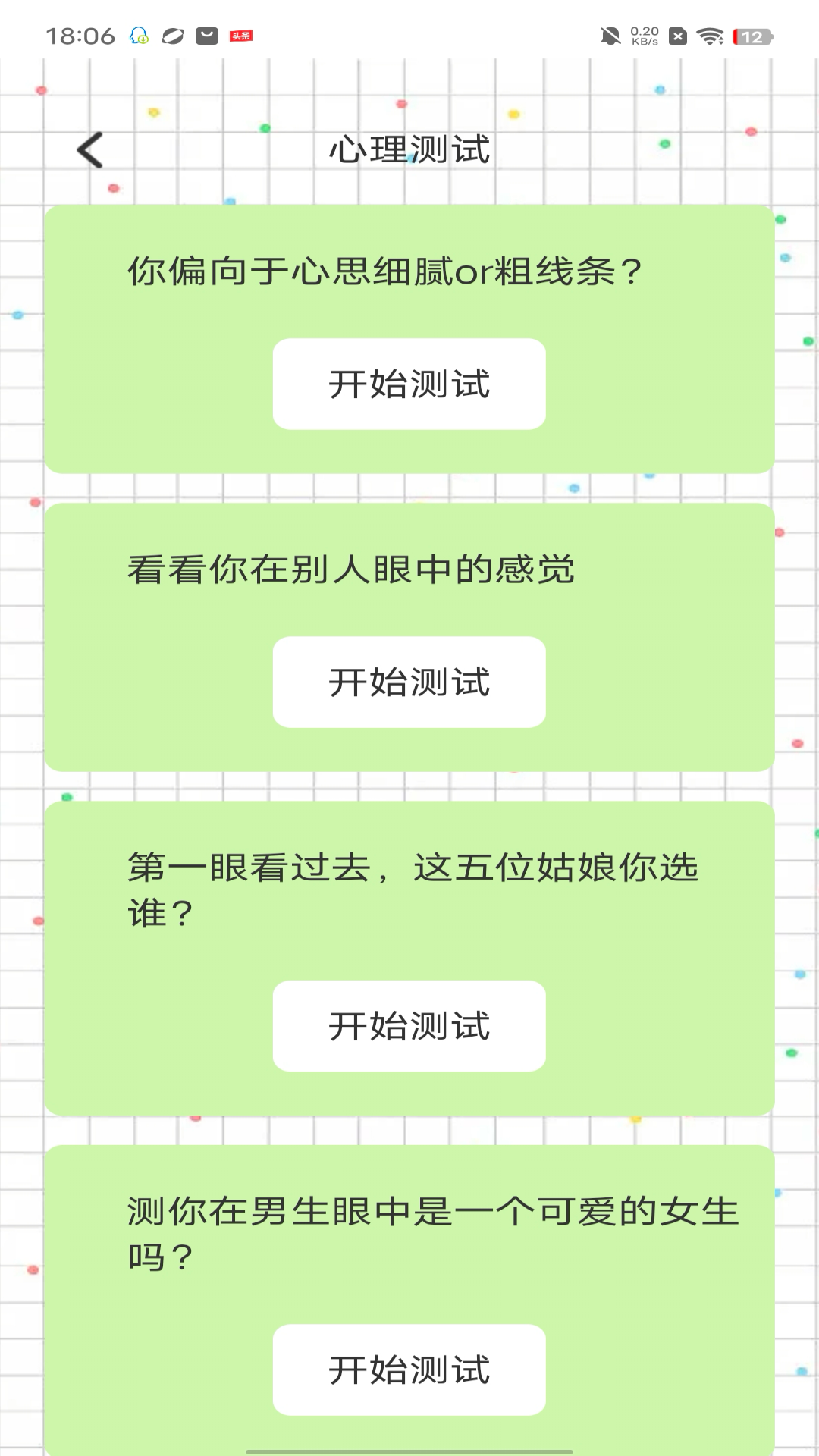Start the 心思细腻or粗线条 test
The height and width of the screenshot is (1456, 819).
[x=409, y=384]
